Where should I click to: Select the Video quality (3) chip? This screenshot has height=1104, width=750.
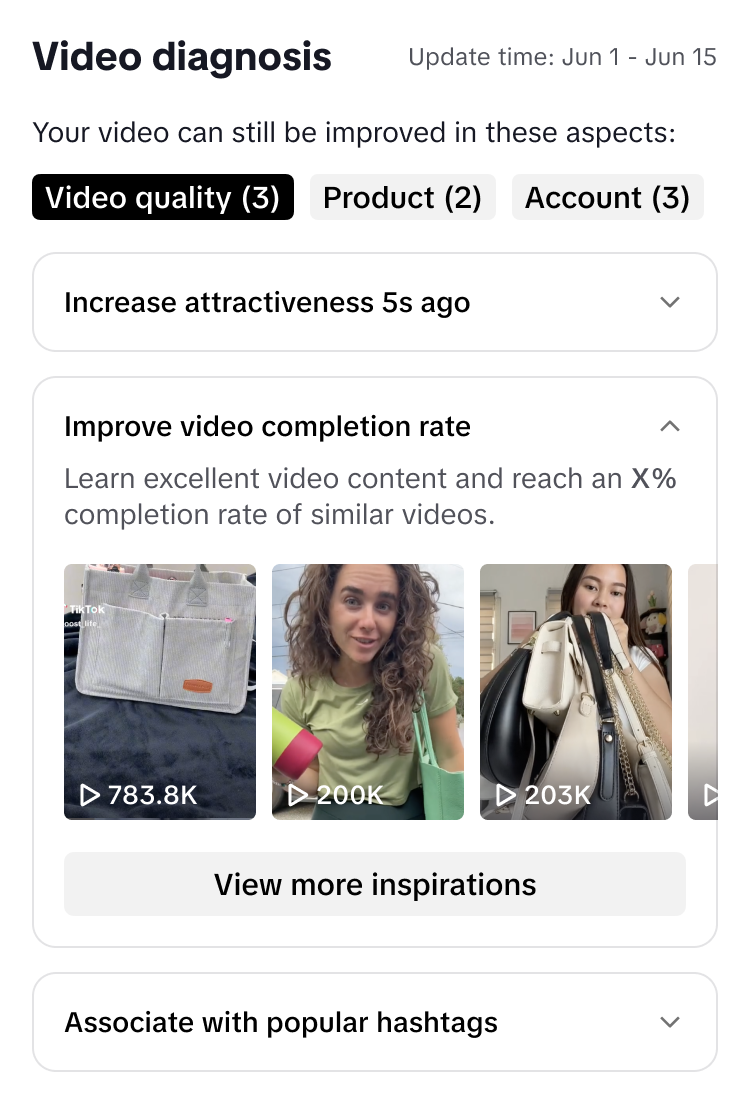coord(163,197)
